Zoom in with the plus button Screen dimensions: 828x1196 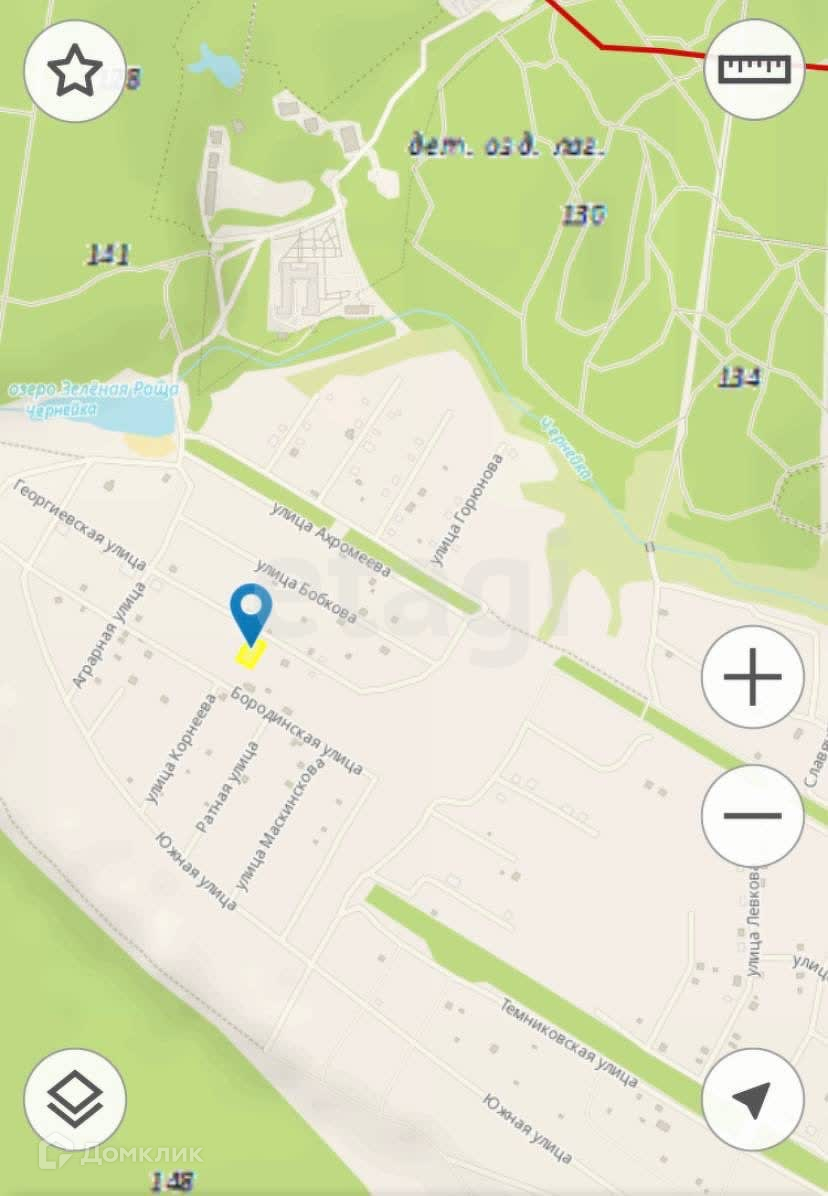click(752, 677)
